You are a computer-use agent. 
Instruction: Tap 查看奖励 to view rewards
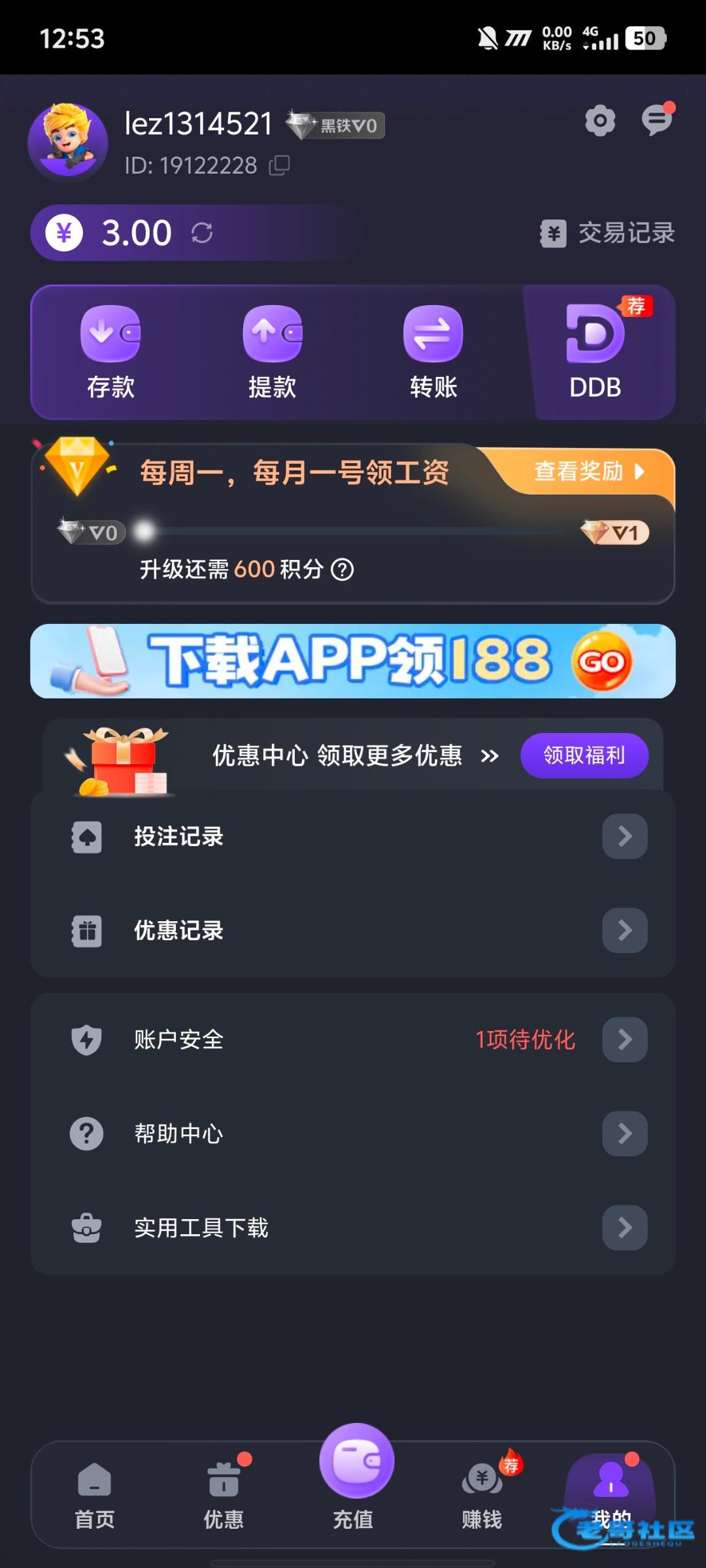click(x=588, y=471)
